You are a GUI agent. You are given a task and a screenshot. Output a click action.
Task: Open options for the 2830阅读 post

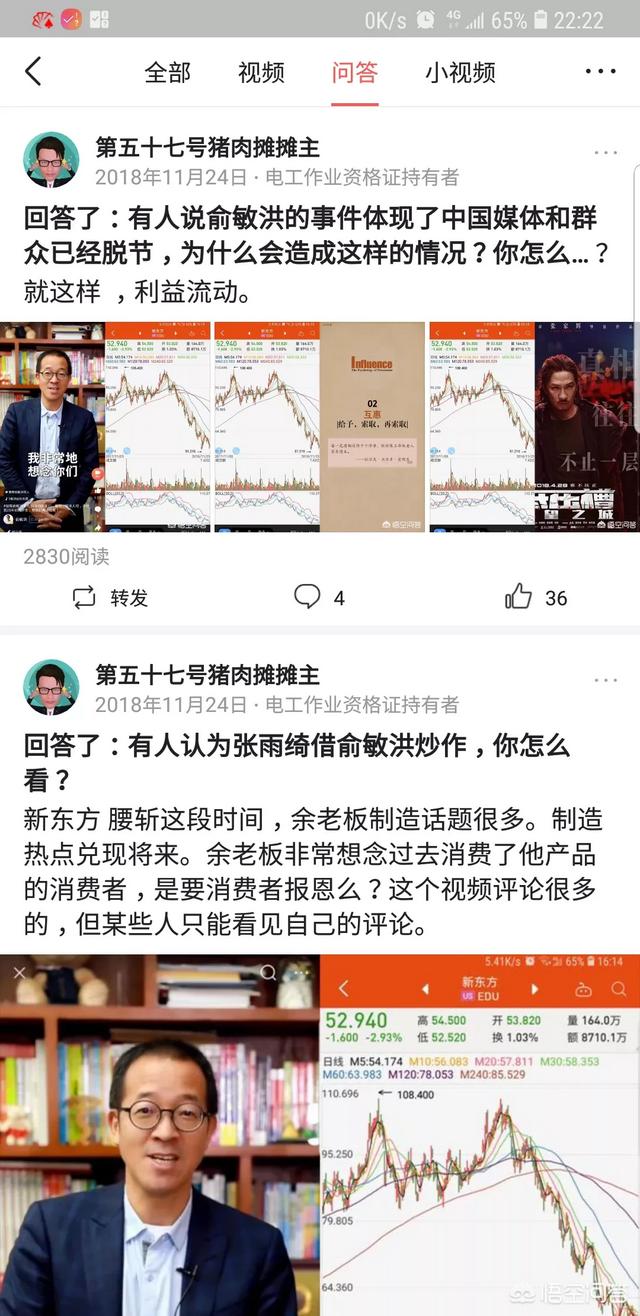coord(606,153)
